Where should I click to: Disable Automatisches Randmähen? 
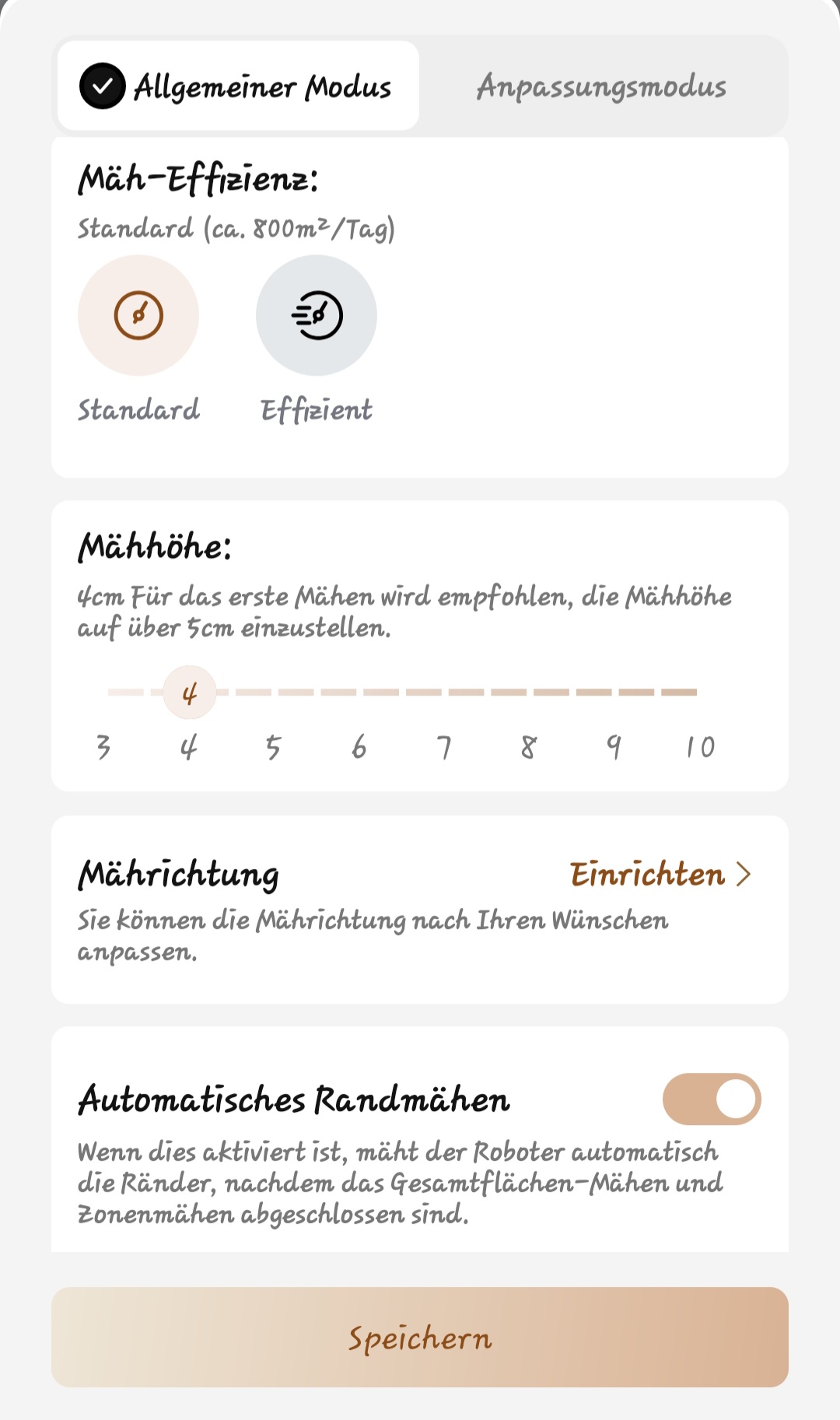(712, 1099)
